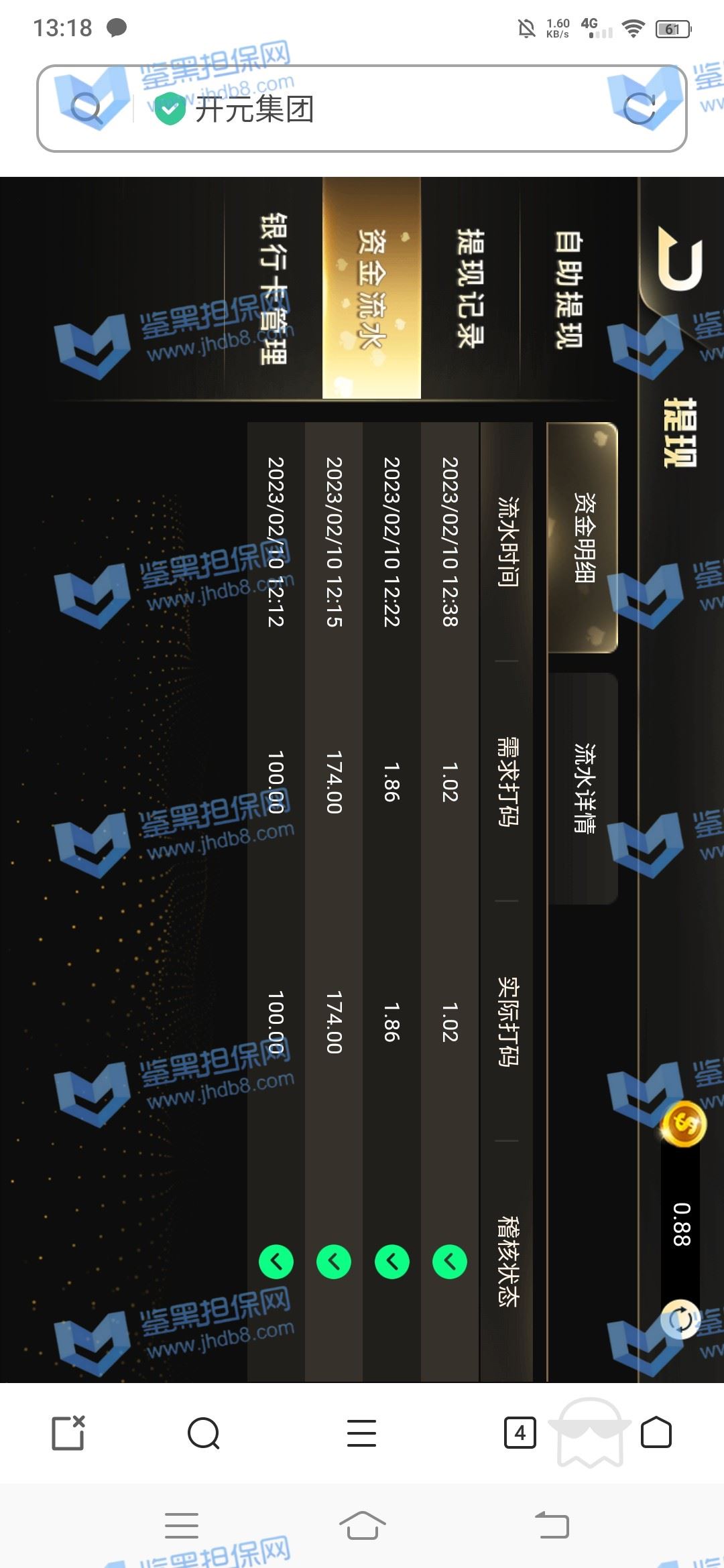The width and height of the screenshot is (724, 1568).
Task: Reload the page with the refresh icon
Action: (x=639, y=109)
